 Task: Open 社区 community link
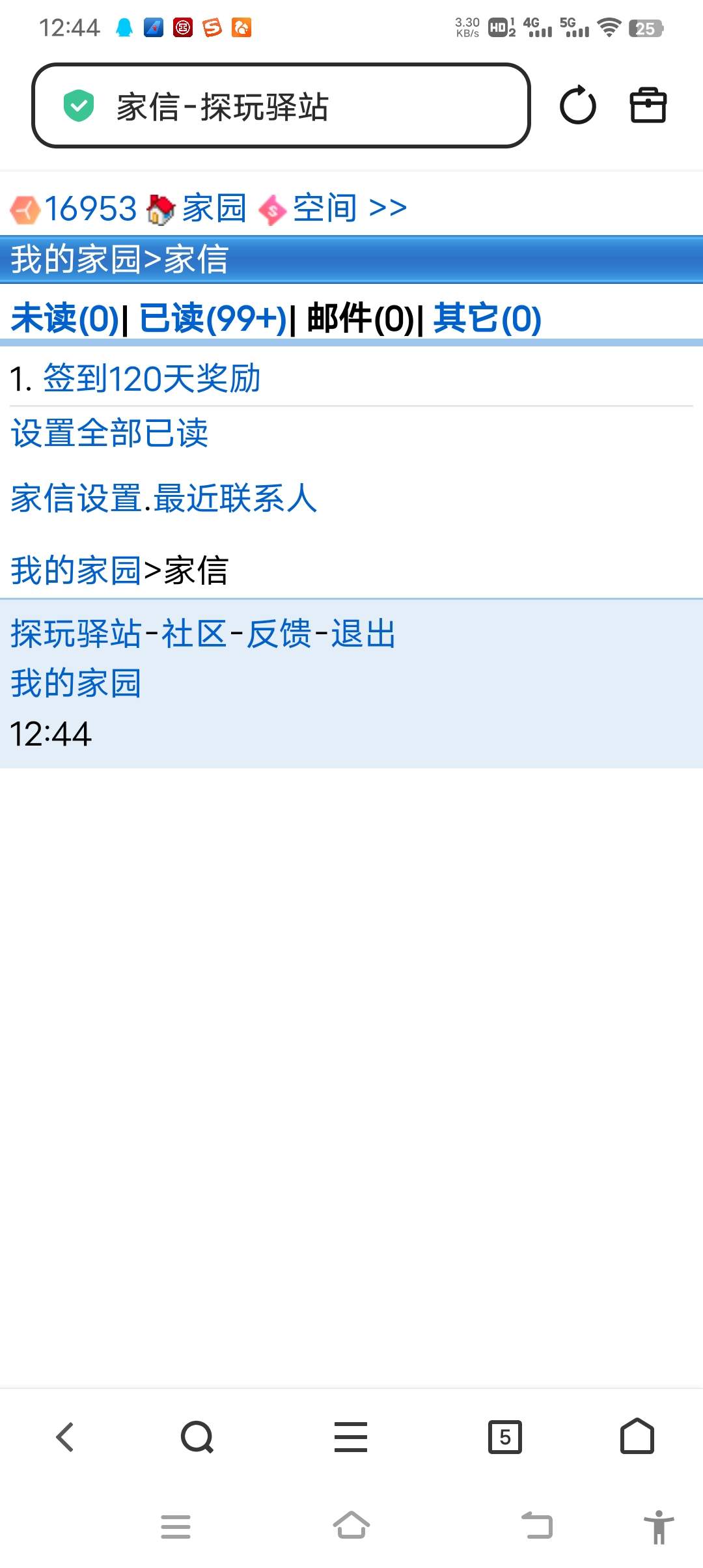pyautogui.click(x=194, y=634)
